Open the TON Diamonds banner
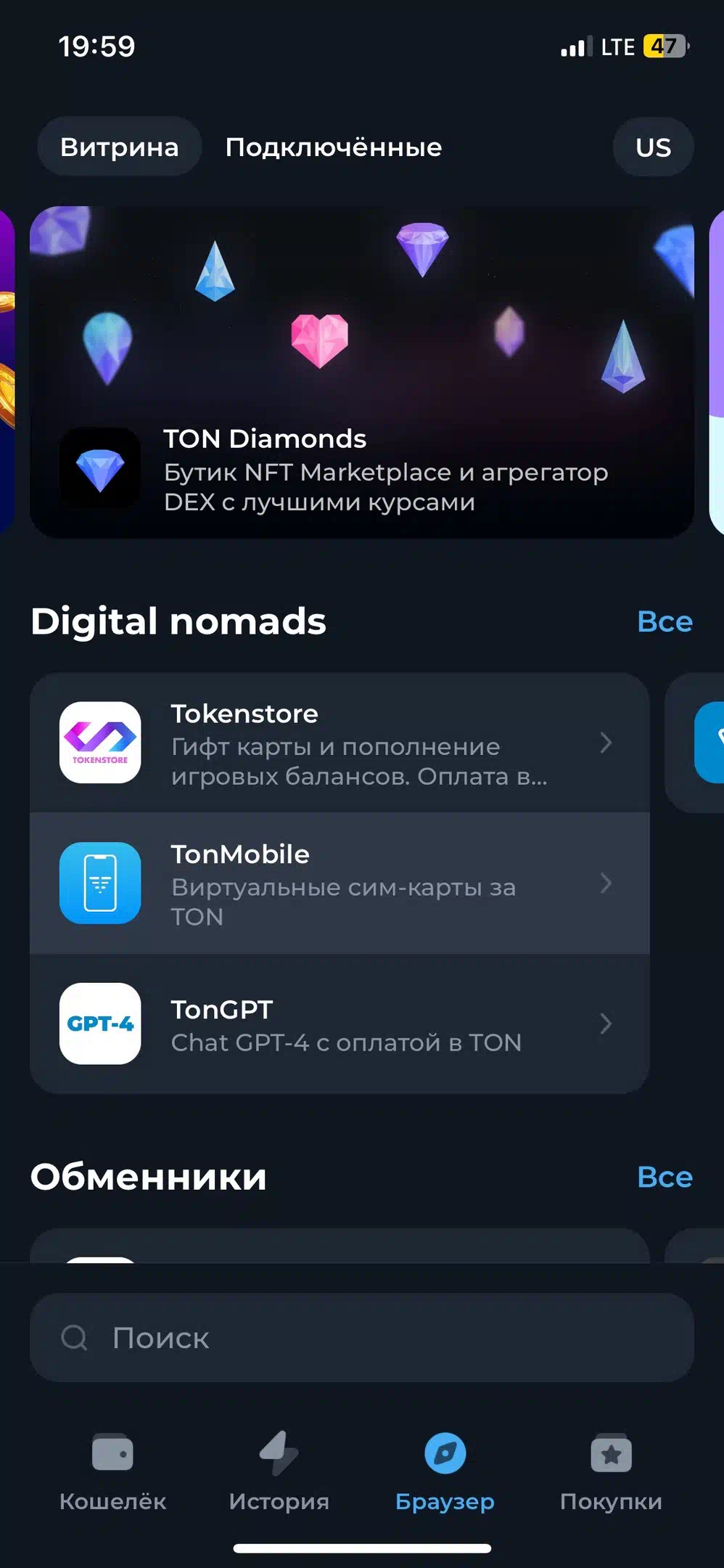 [x=362, y=372]
